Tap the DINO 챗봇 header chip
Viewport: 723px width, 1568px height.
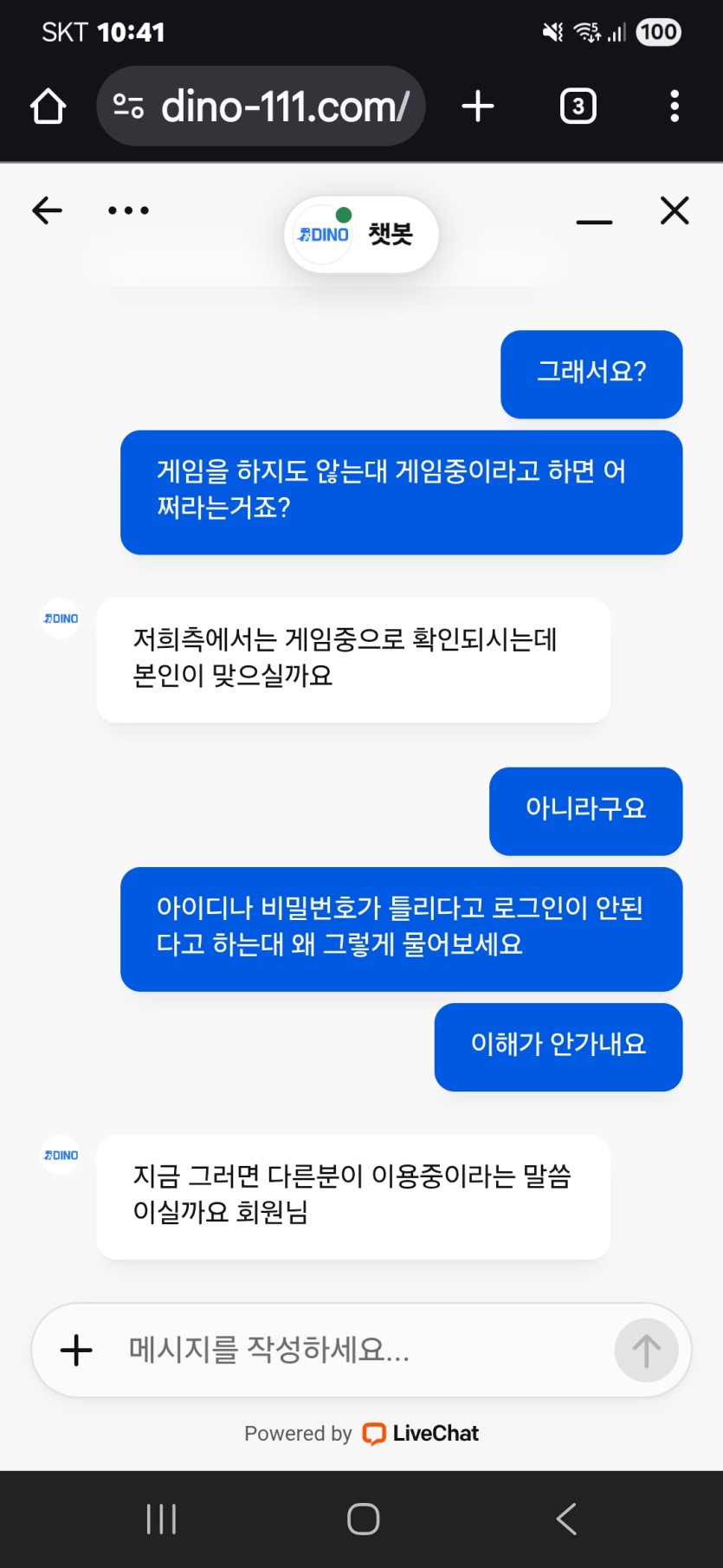361,234
